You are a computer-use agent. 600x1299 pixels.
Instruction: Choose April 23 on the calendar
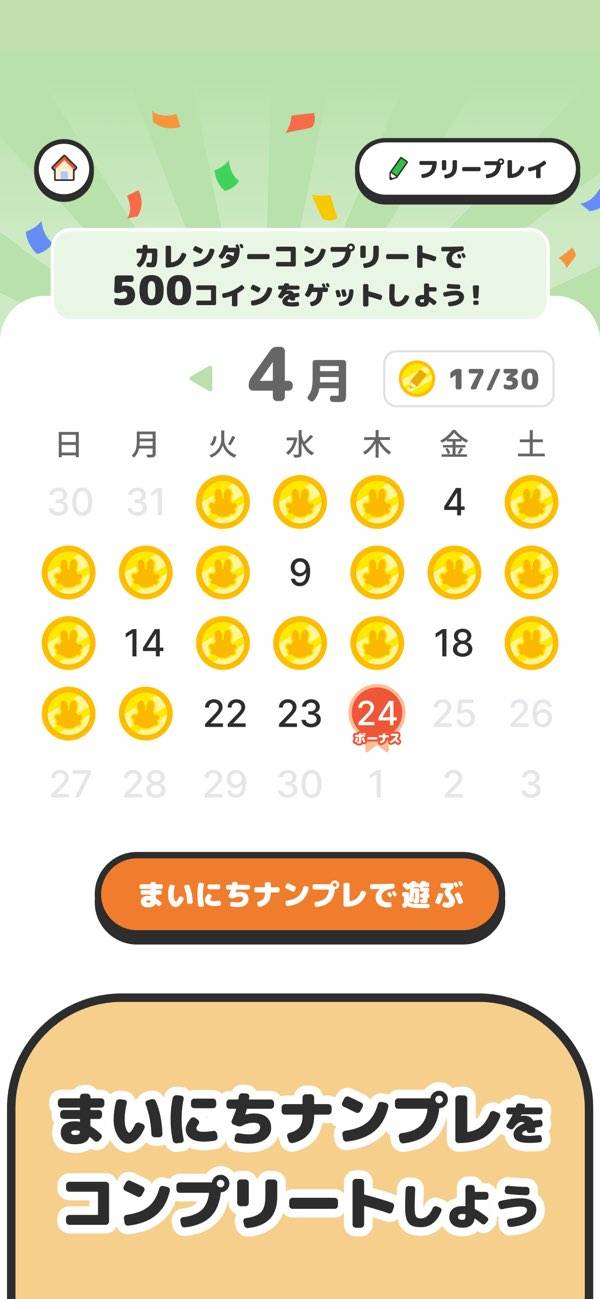coord(299,714)
